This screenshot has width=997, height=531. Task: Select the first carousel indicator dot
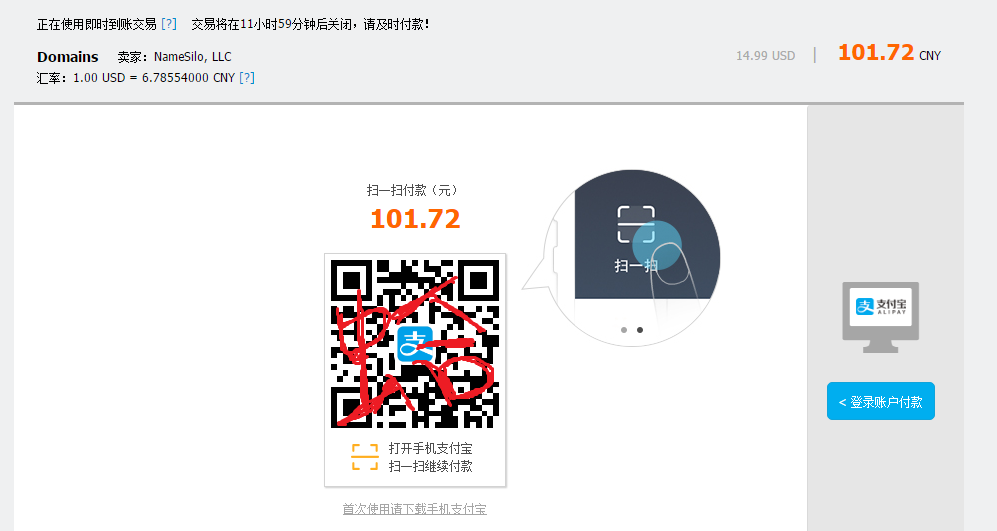[624, 329]
